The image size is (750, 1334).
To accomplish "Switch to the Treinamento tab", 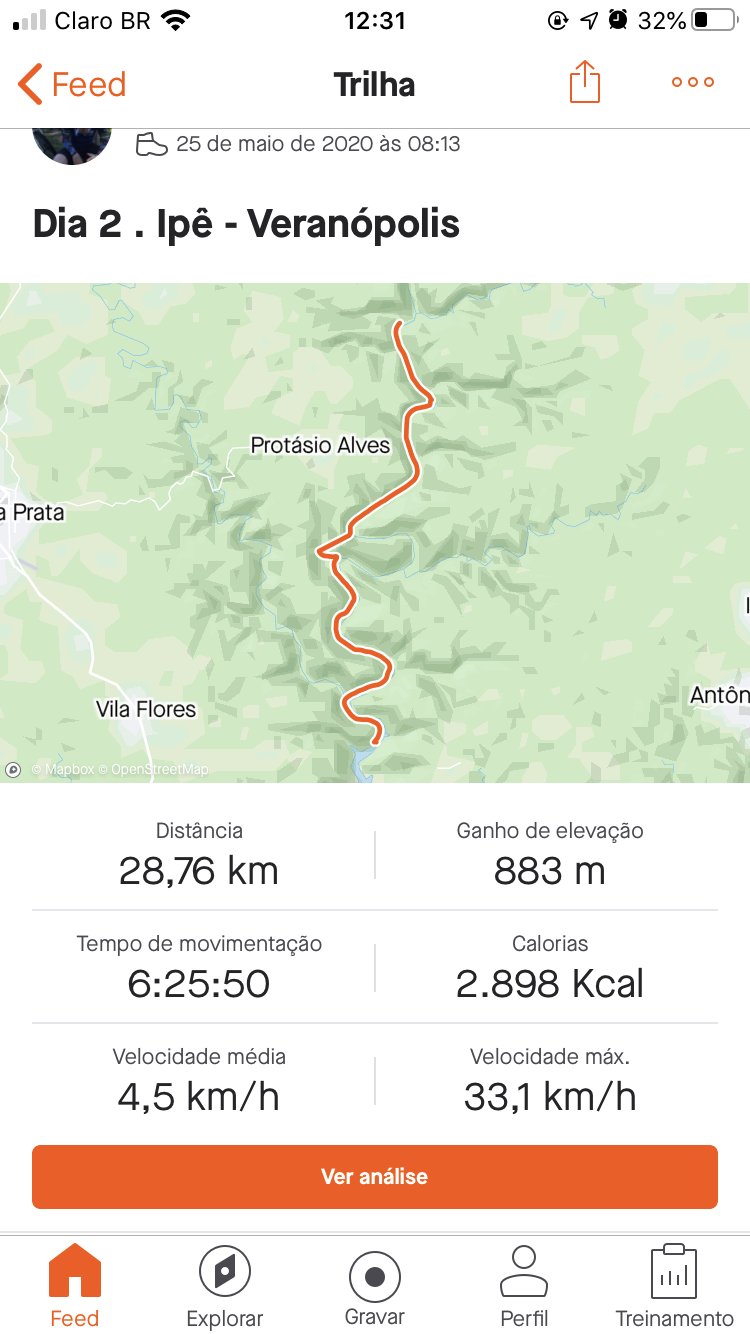I will [x=674, y=1285].
